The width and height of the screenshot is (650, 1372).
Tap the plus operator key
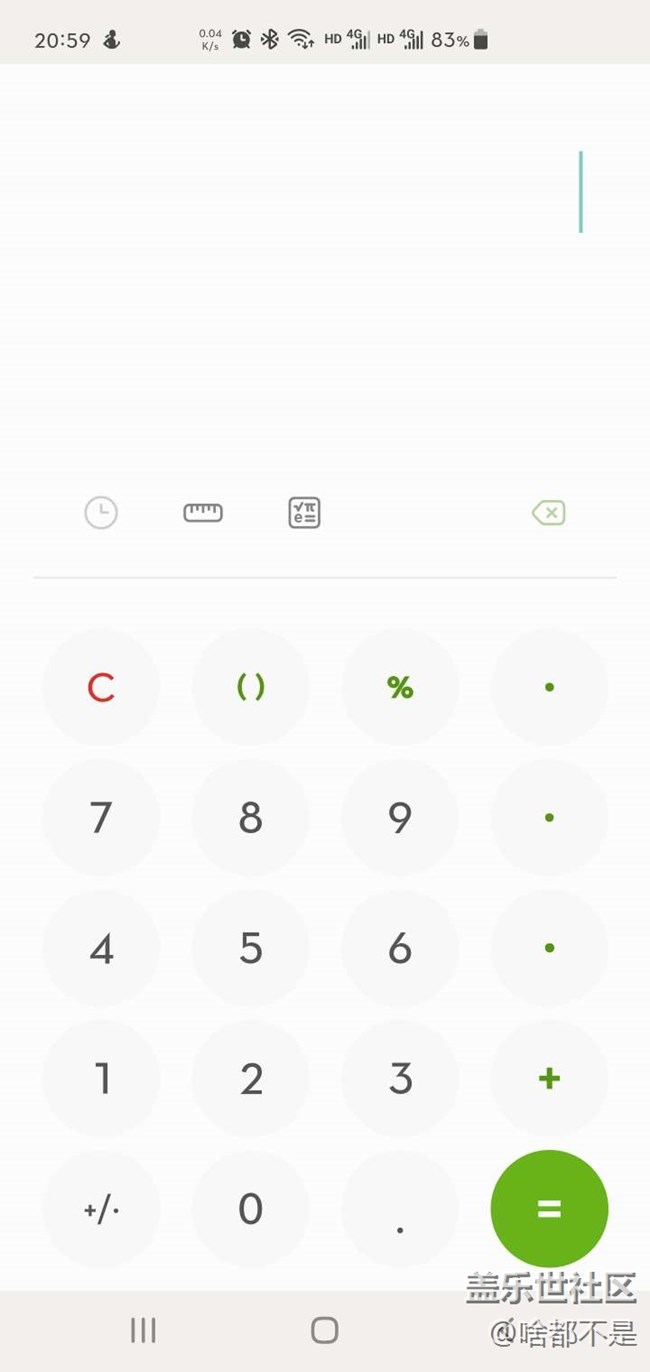[x=549, y=1078]
